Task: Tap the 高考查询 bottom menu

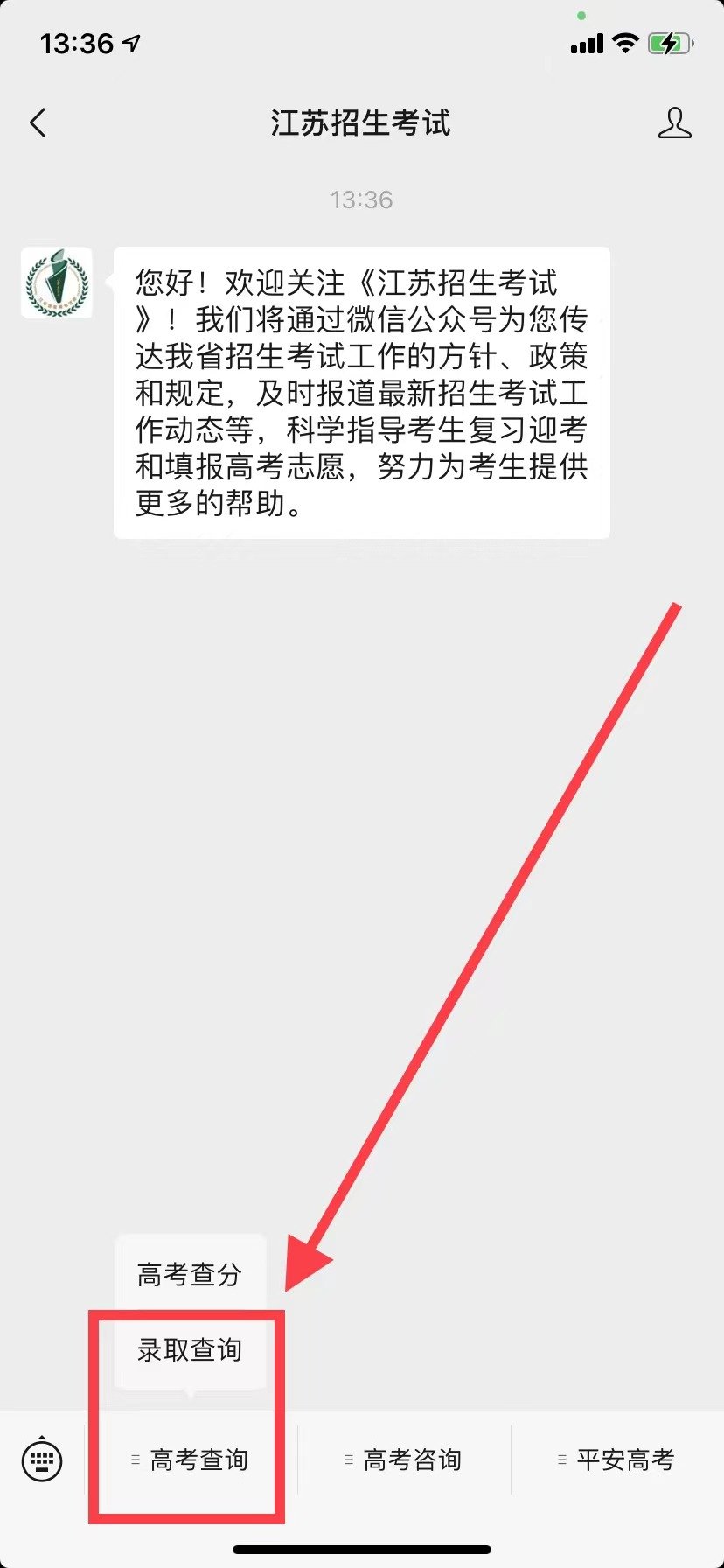Action: 191,1459
